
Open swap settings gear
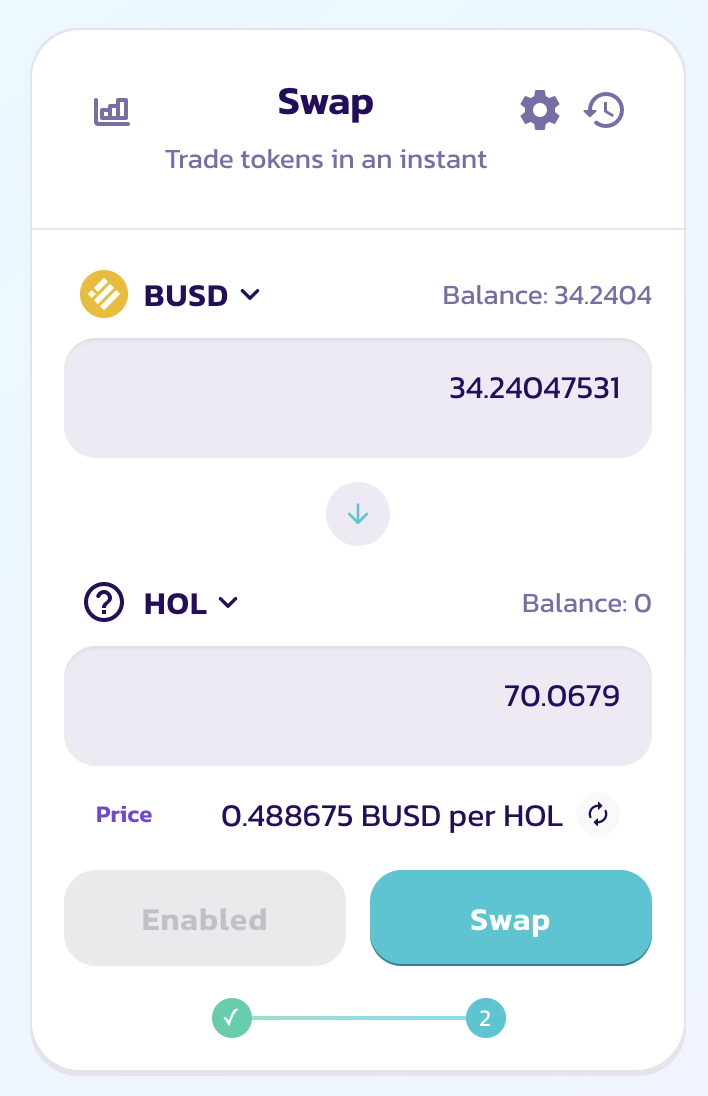[540, 110]
